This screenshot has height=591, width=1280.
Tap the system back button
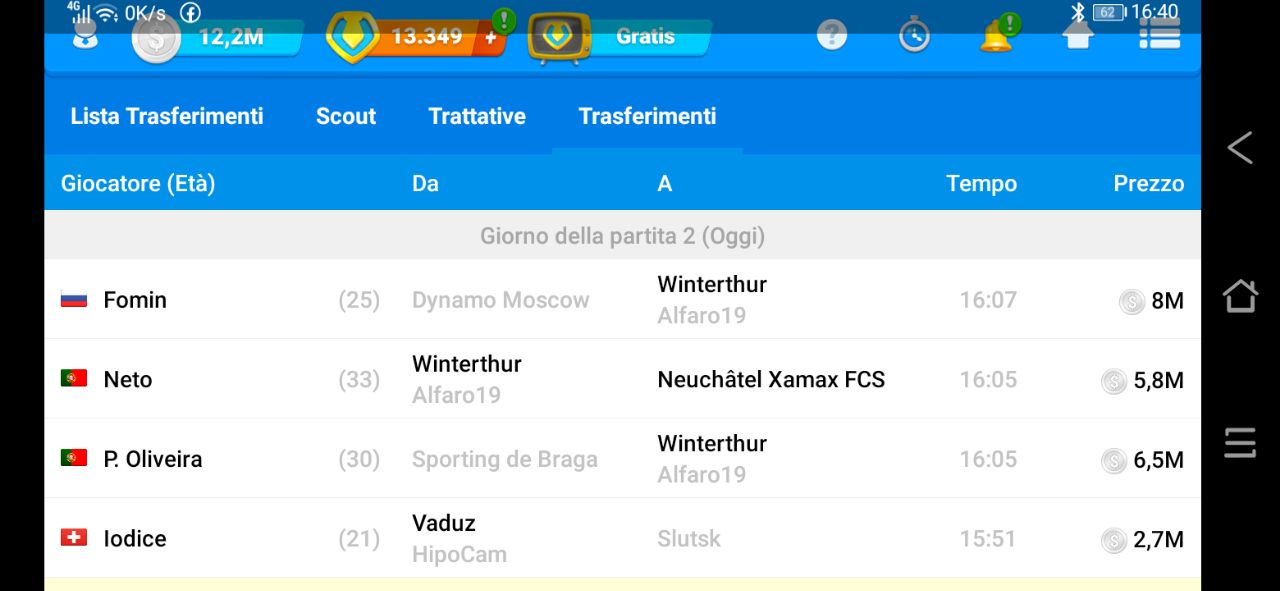(1240, 148)
